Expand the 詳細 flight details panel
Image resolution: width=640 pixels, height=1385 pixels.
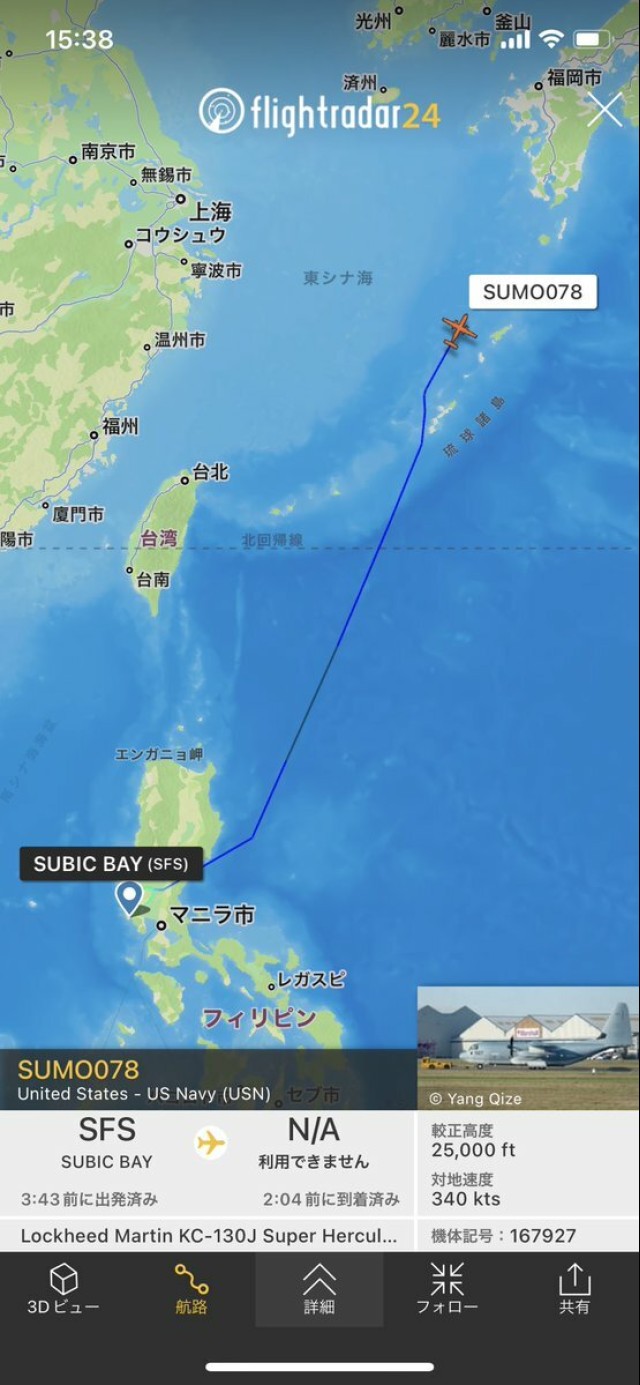click(x=319, y=1288)
